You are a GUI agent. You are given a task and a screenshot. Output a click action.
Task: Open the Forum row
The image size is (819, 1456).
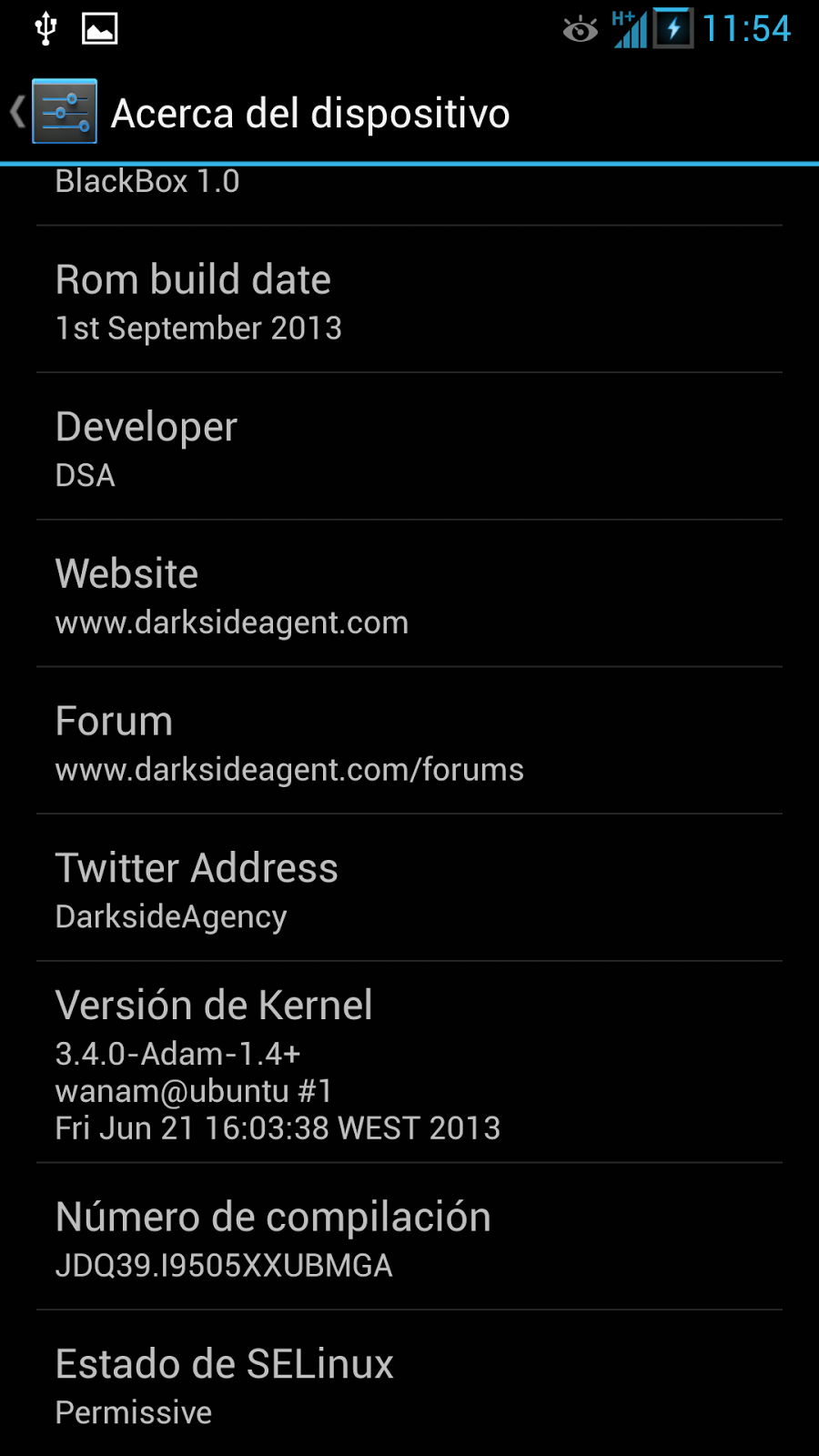tap(409, 742)
